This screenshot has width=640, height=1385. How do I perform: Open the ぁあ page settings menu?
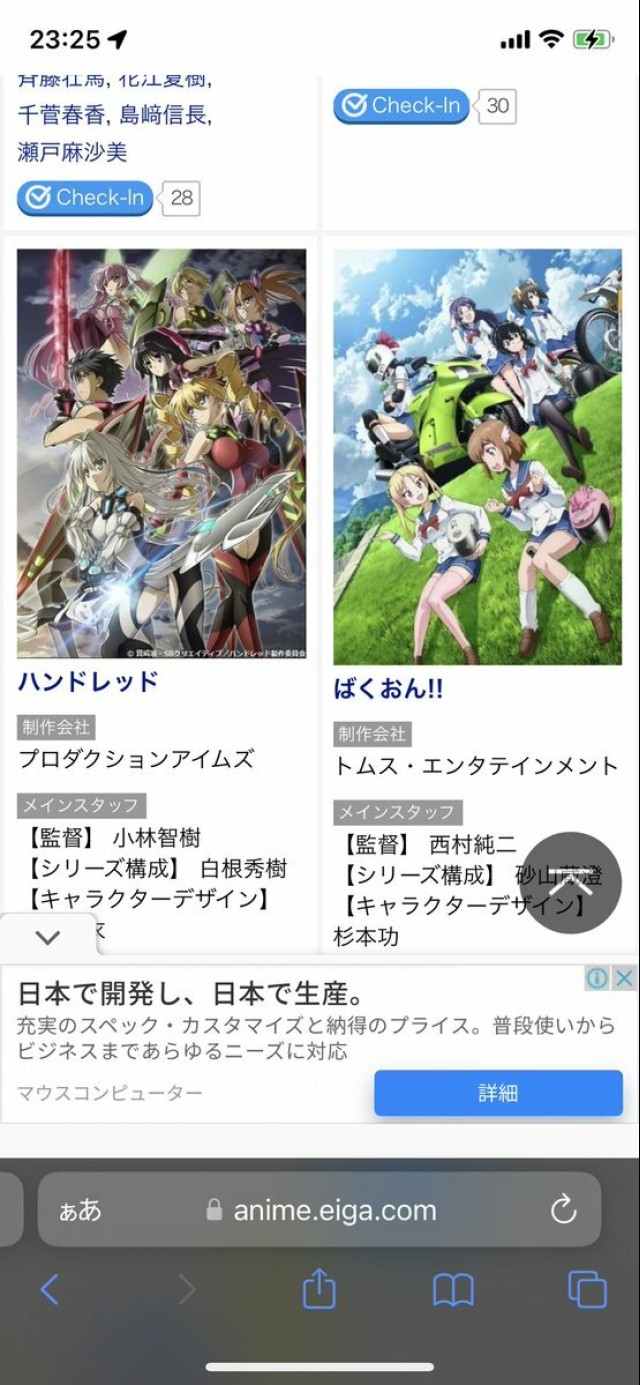point(80,1210)
